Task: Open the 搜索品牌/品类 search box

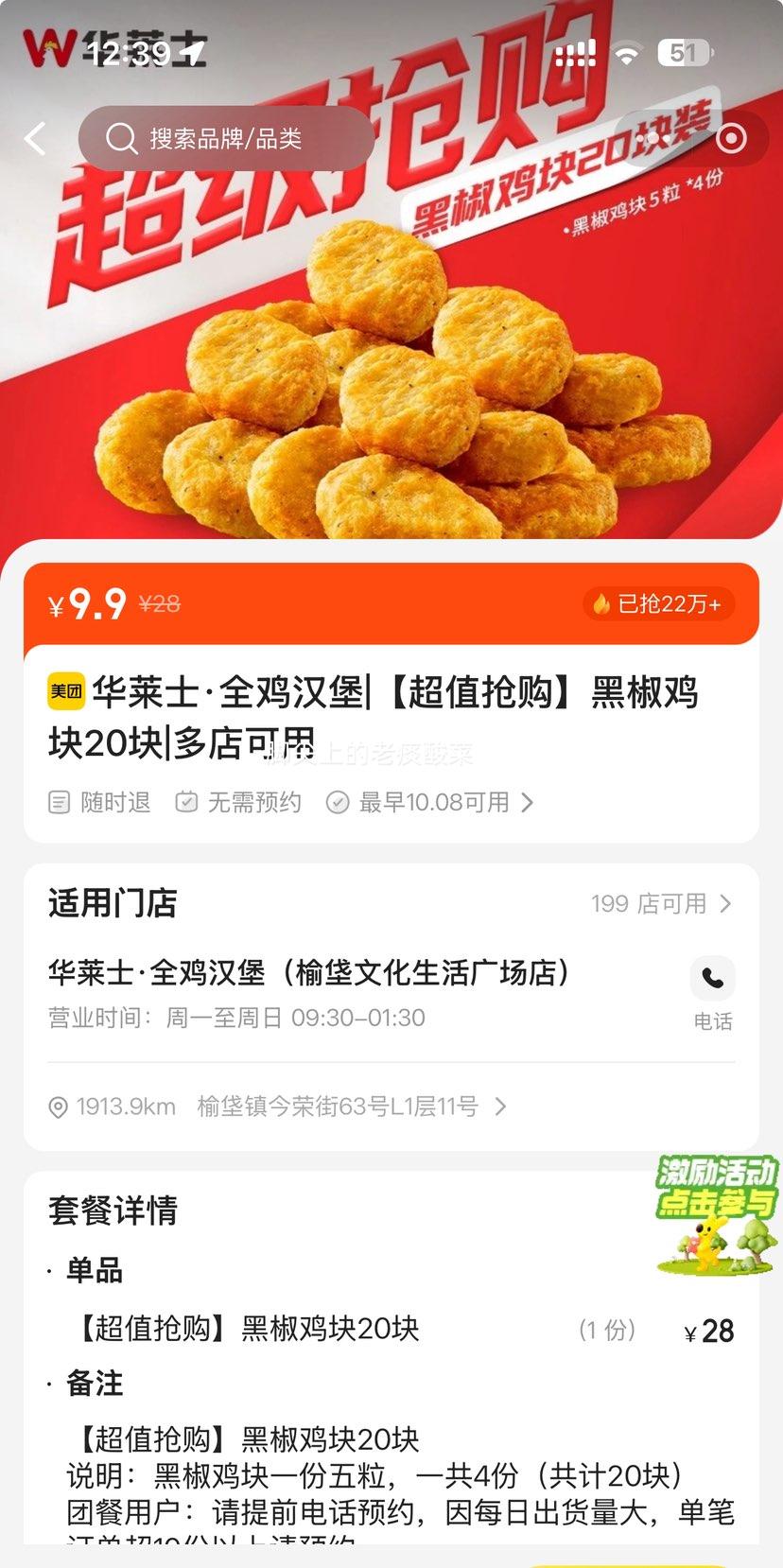Action: (x=225, y=139)
